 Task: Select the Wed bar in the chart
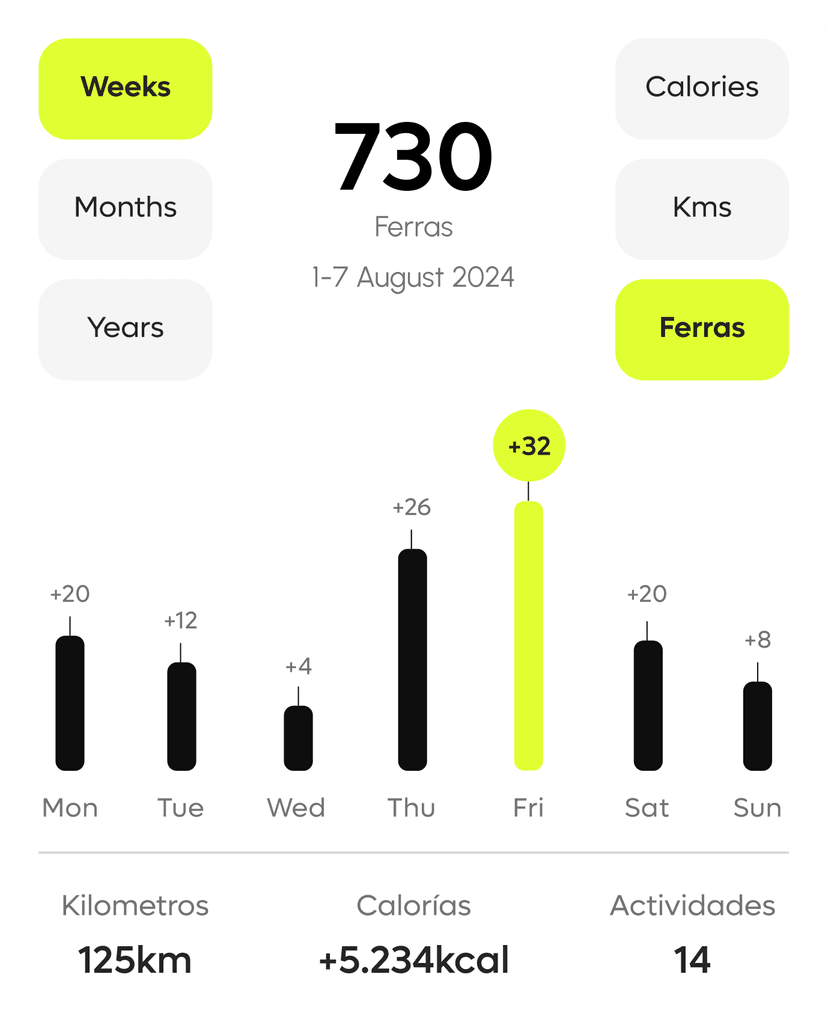click(298, 738)
